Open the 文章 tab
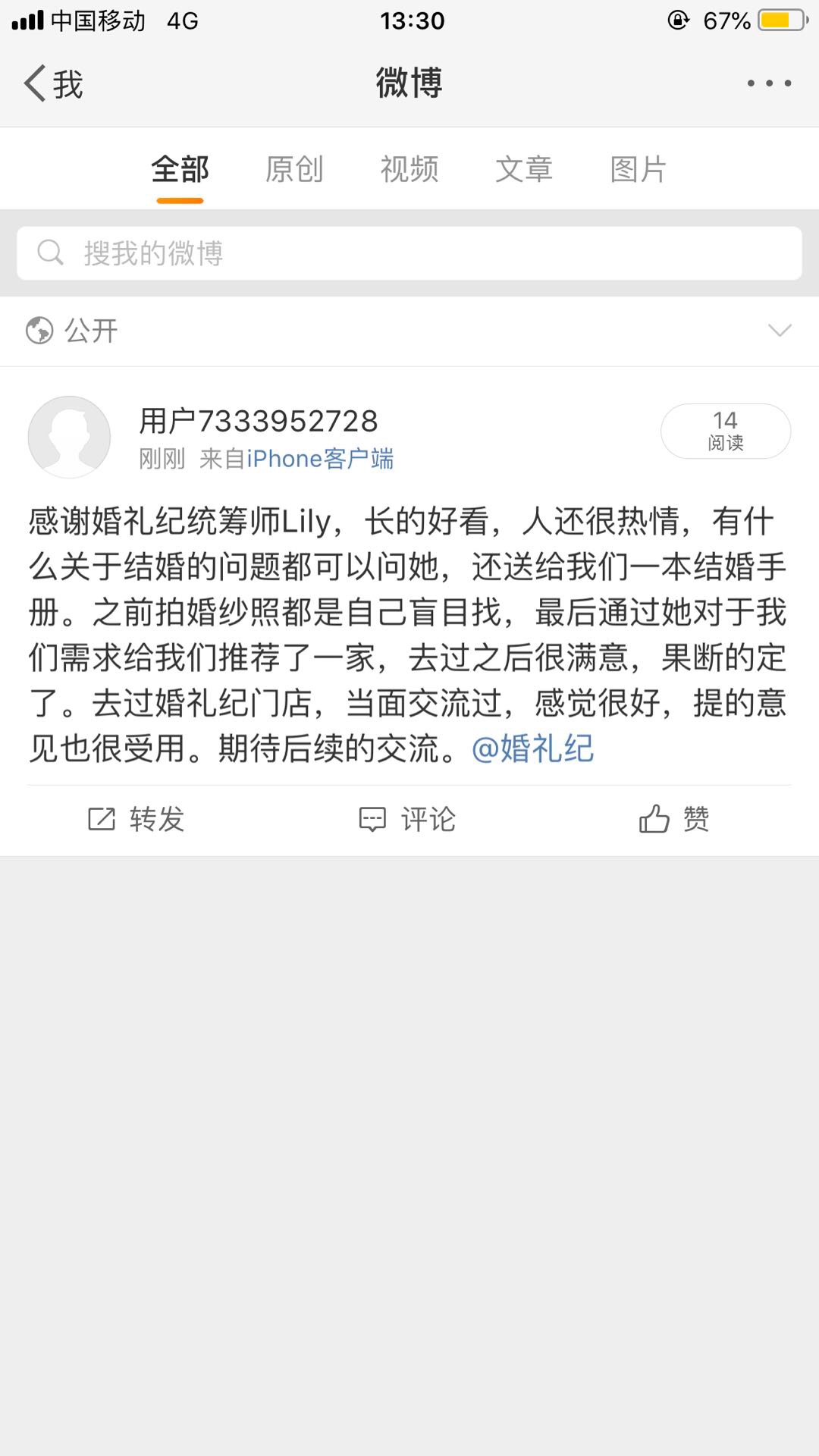 click(x=524, y=169)
